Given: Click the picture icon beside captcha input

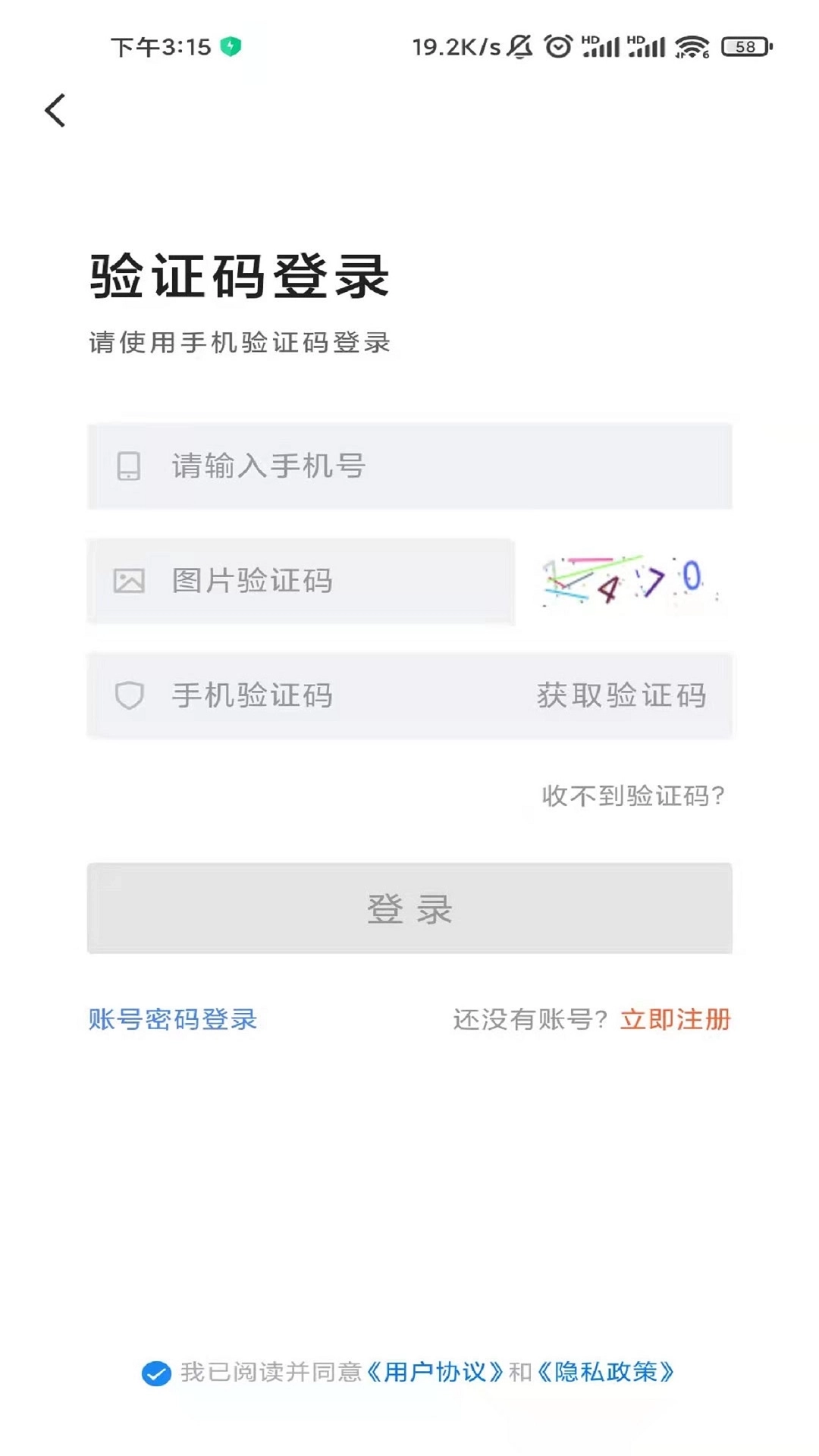Looking at the screenshot, I should click(129, 582).
